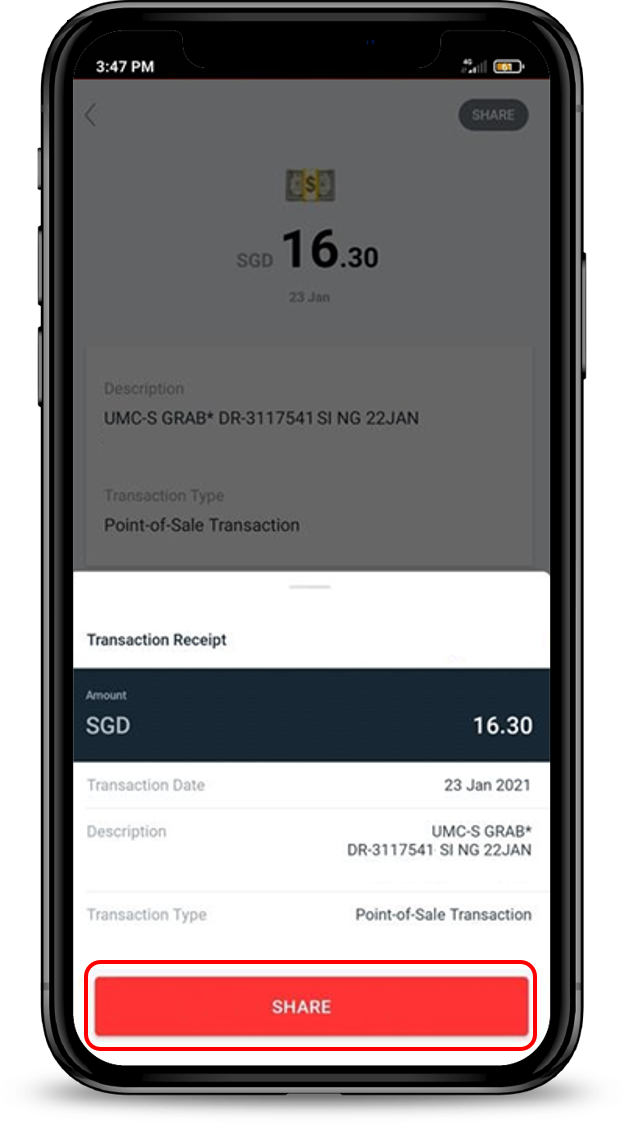Tap the Transaction Receipt sheet handle
The image size is (624, 1125).
tap(310, 587)
